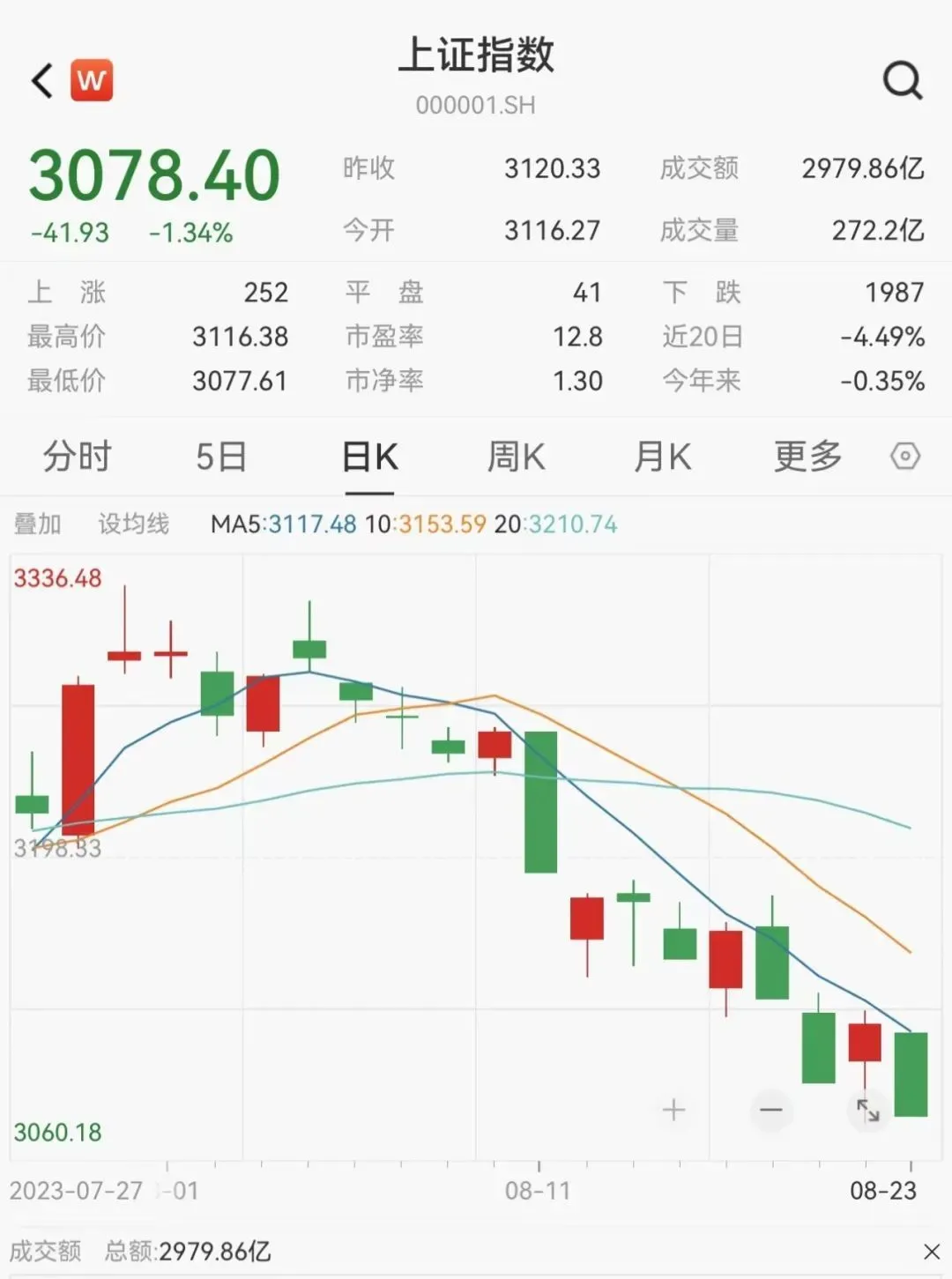
Task: Close the 成交额 indicator panel
Action: click(932, 1252)
